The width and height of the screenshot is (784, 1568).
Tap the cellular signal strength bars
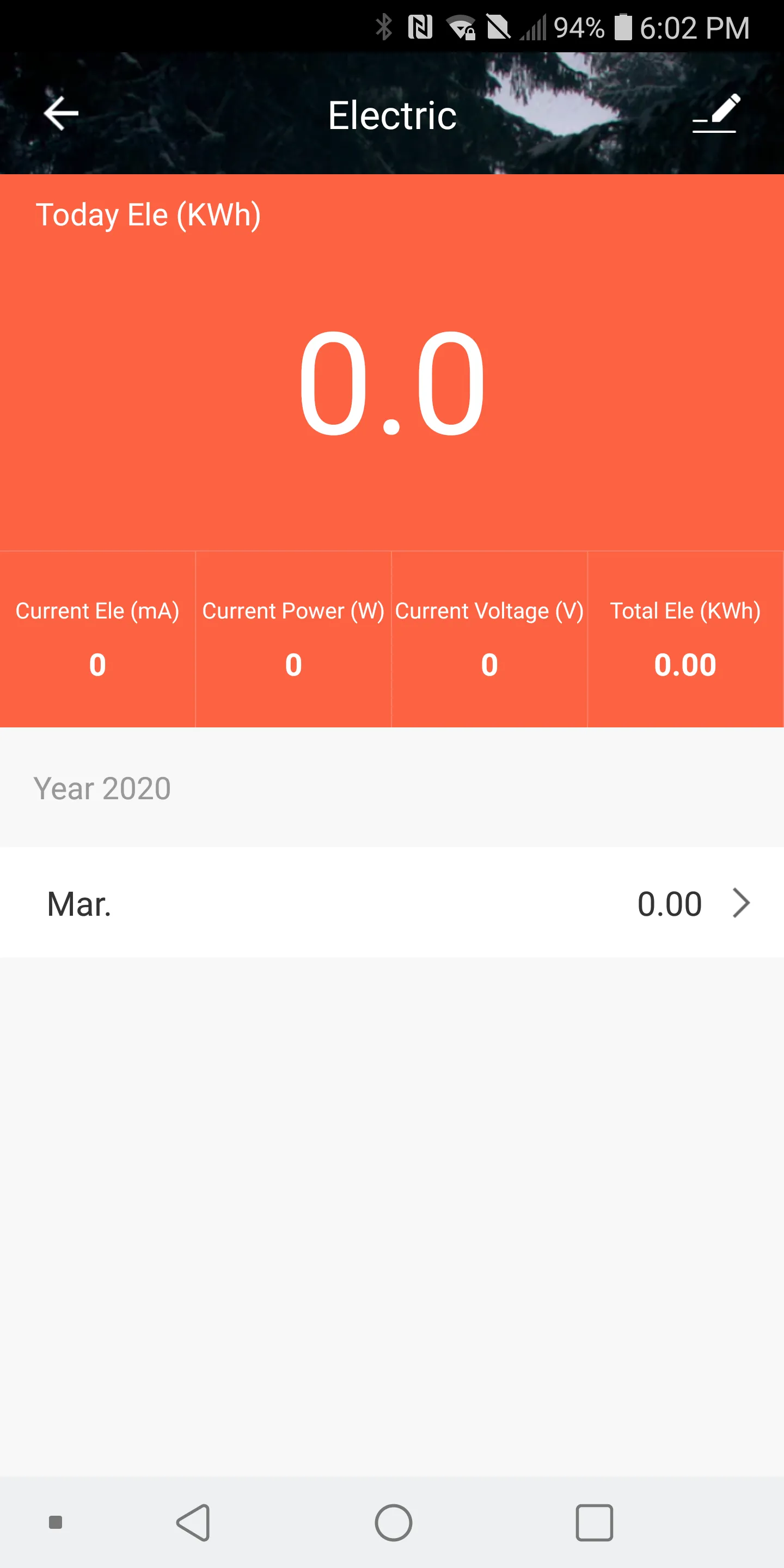click(532, 27)
